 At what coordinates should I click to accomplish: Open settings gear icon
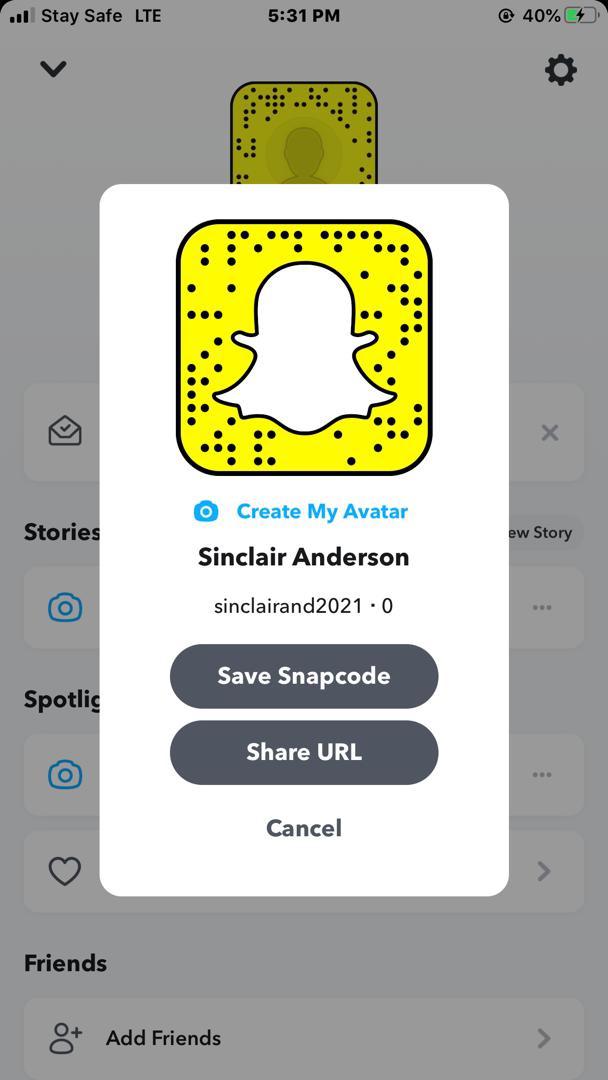point(560,70)
